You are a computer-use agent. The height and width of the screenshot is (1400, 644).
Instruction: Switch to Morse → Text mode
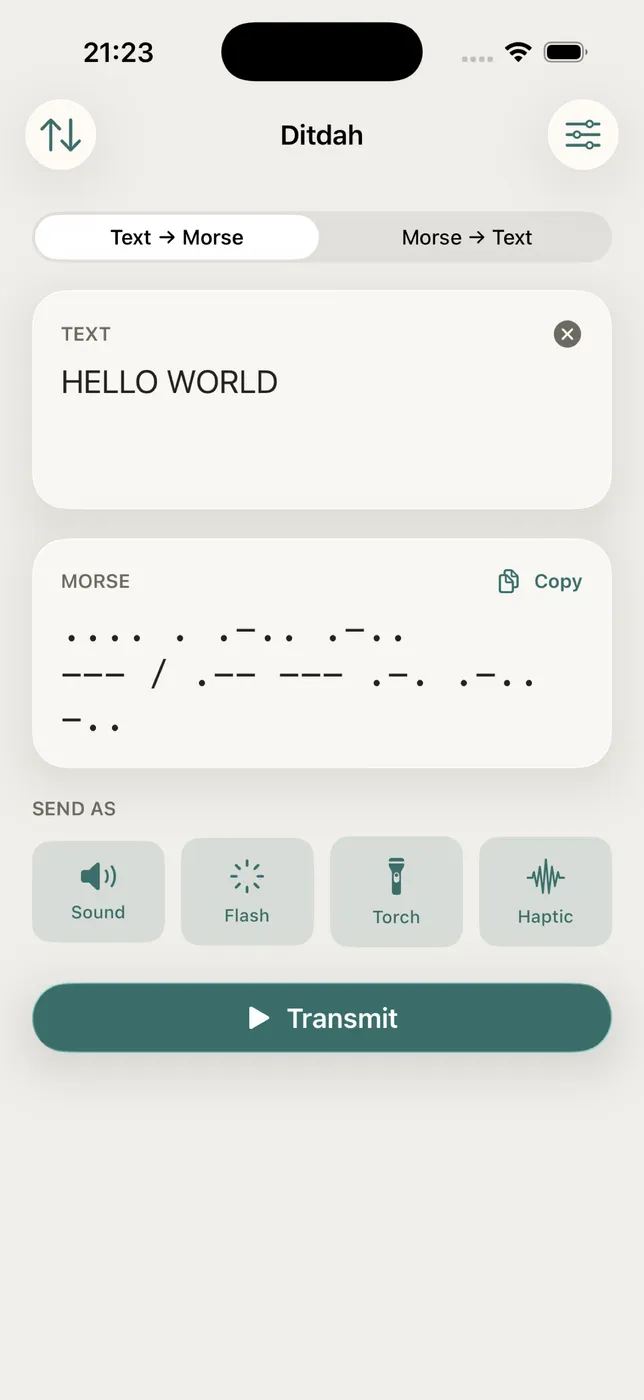[466, 237]
